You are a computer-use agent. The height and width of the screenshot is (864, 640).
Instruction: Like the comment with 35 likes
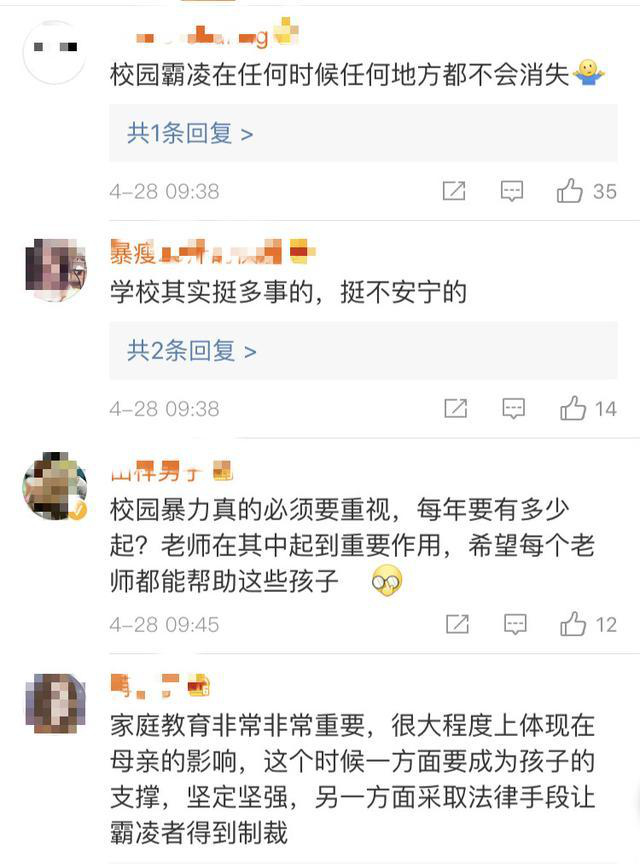pos(570,191)
